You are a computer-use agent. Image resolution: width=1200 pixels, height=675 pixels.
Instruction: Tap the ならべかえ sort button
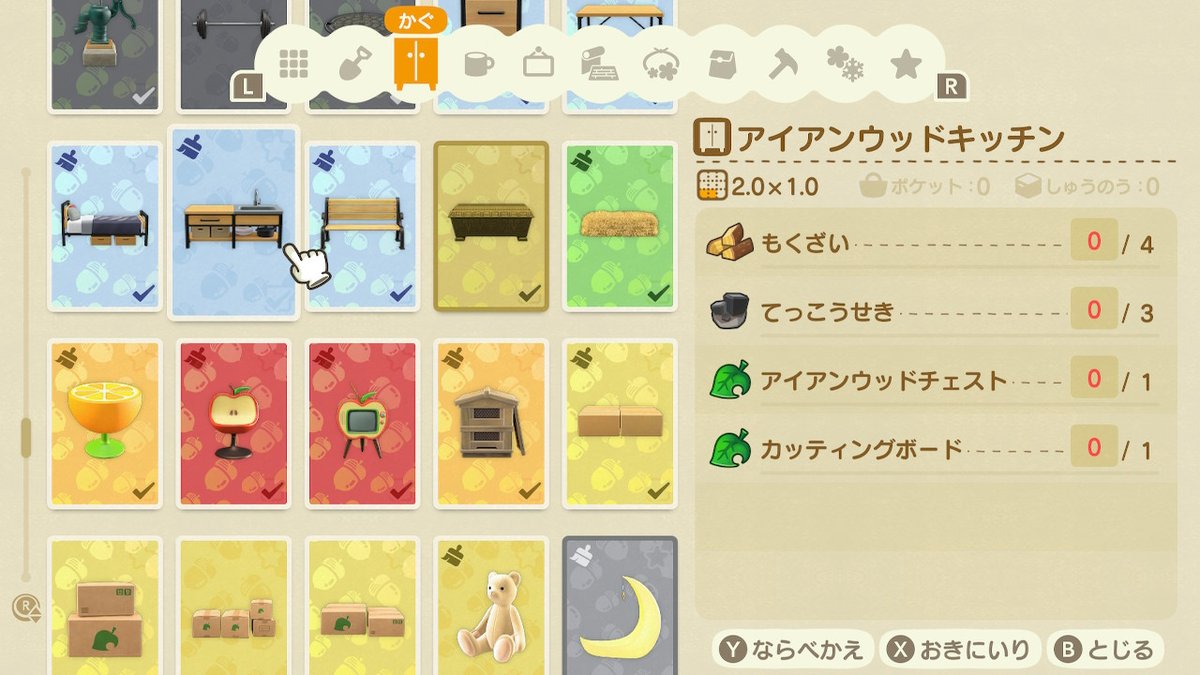tap(794, 650)
